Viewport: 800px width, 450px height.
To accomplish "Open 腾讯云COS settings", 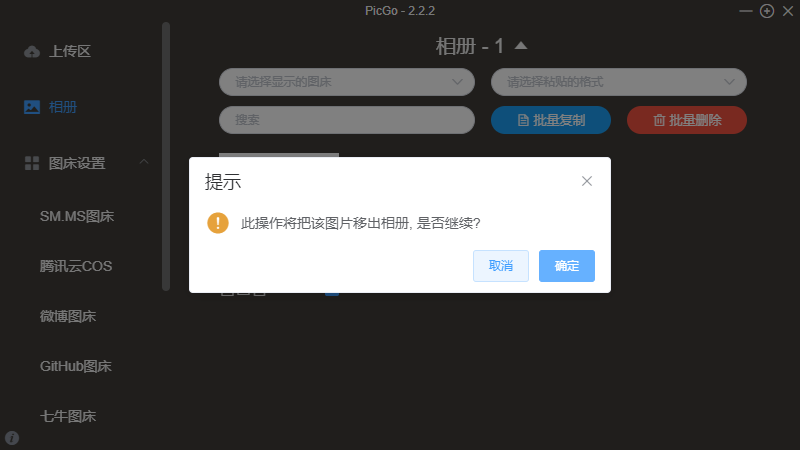I will tap(76, 266).
